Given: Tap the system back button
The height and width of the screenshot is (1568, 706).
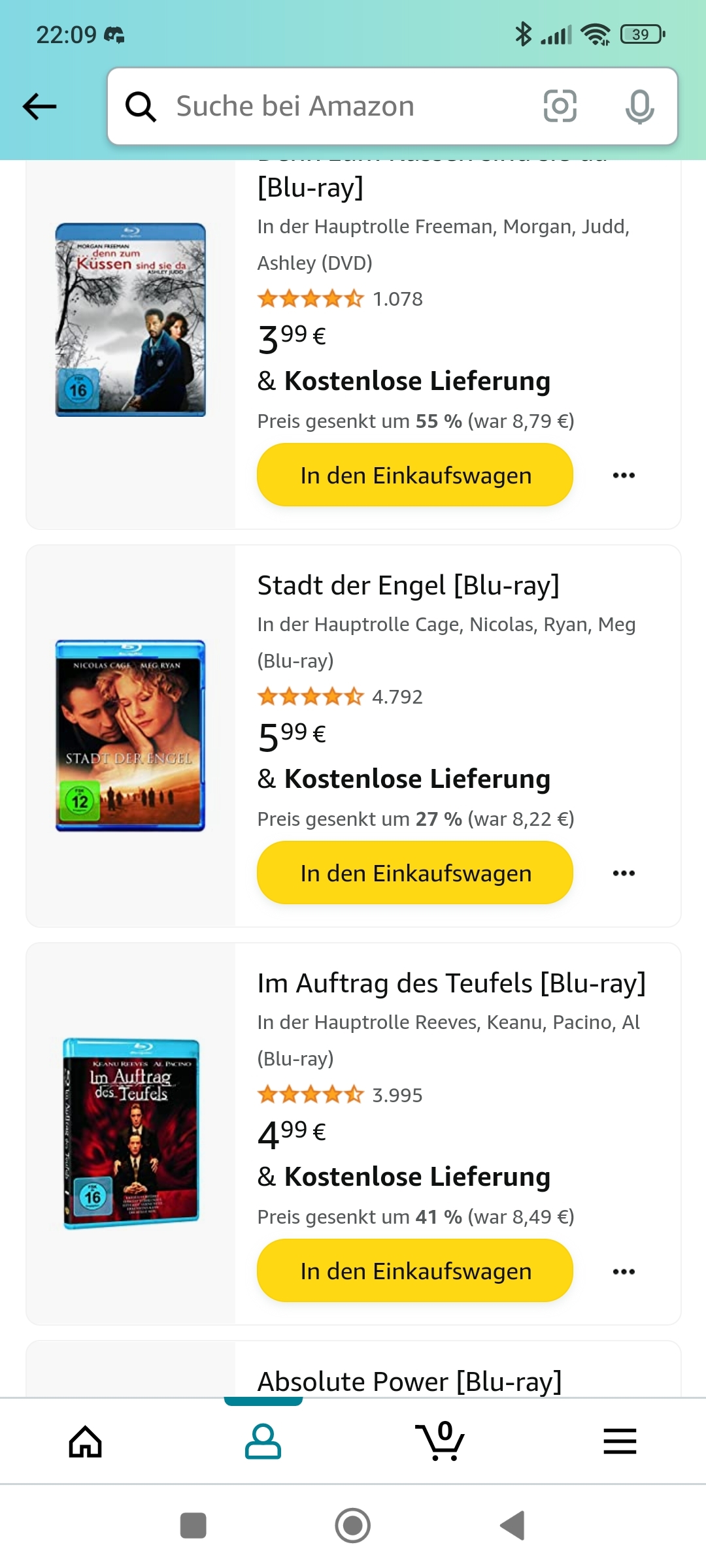Looking at the screenshot, I should click(513, 1526).
